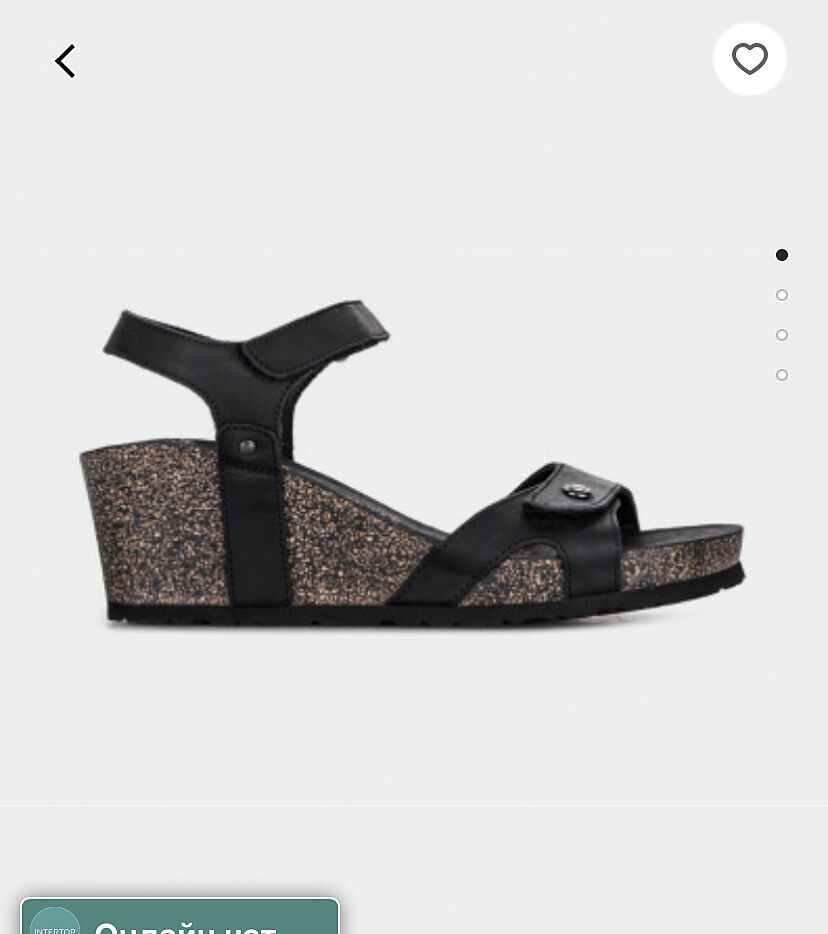This screenshot has height=934, width=828.
Task: Go back using the arrow icon
Action: 65,61
